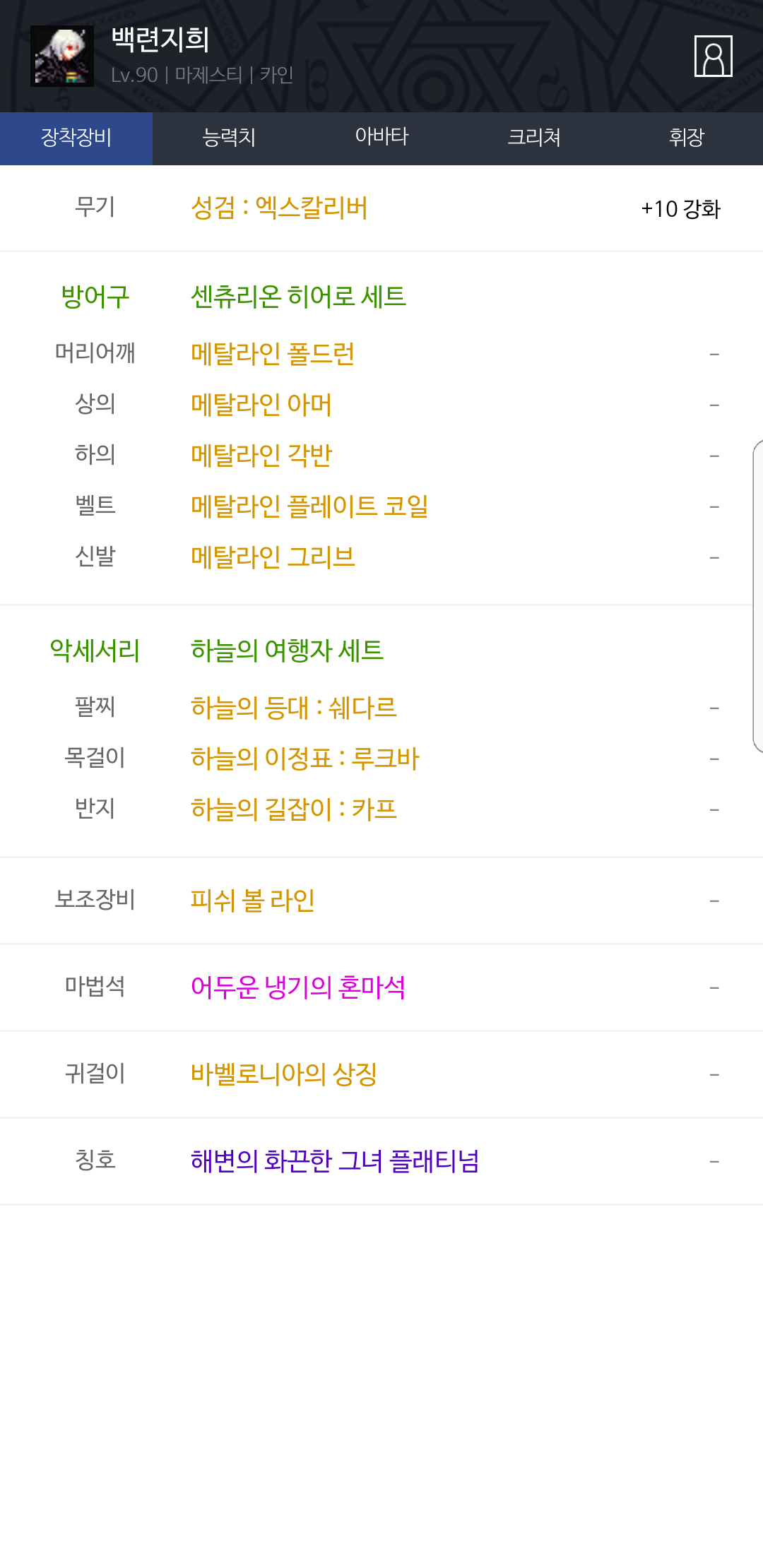The width and height of the screenshot is (763, 1568).
Task: Open 메탈라인 아머 details
Action: point(261,405)
